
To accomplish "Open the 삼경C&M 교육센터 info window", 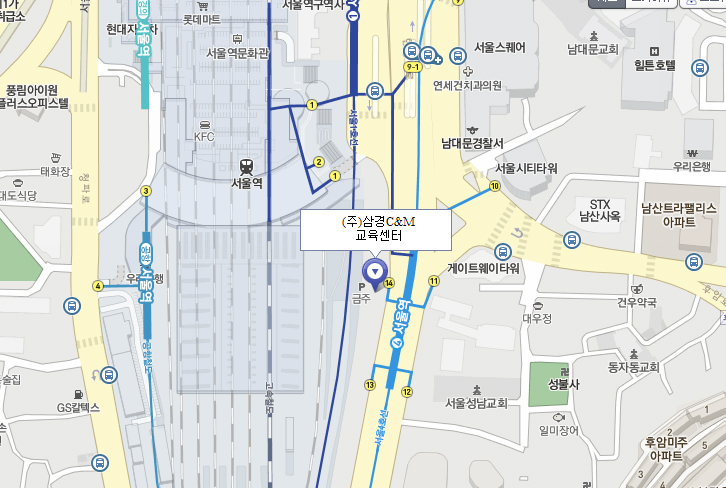I will tap(376, 230).
